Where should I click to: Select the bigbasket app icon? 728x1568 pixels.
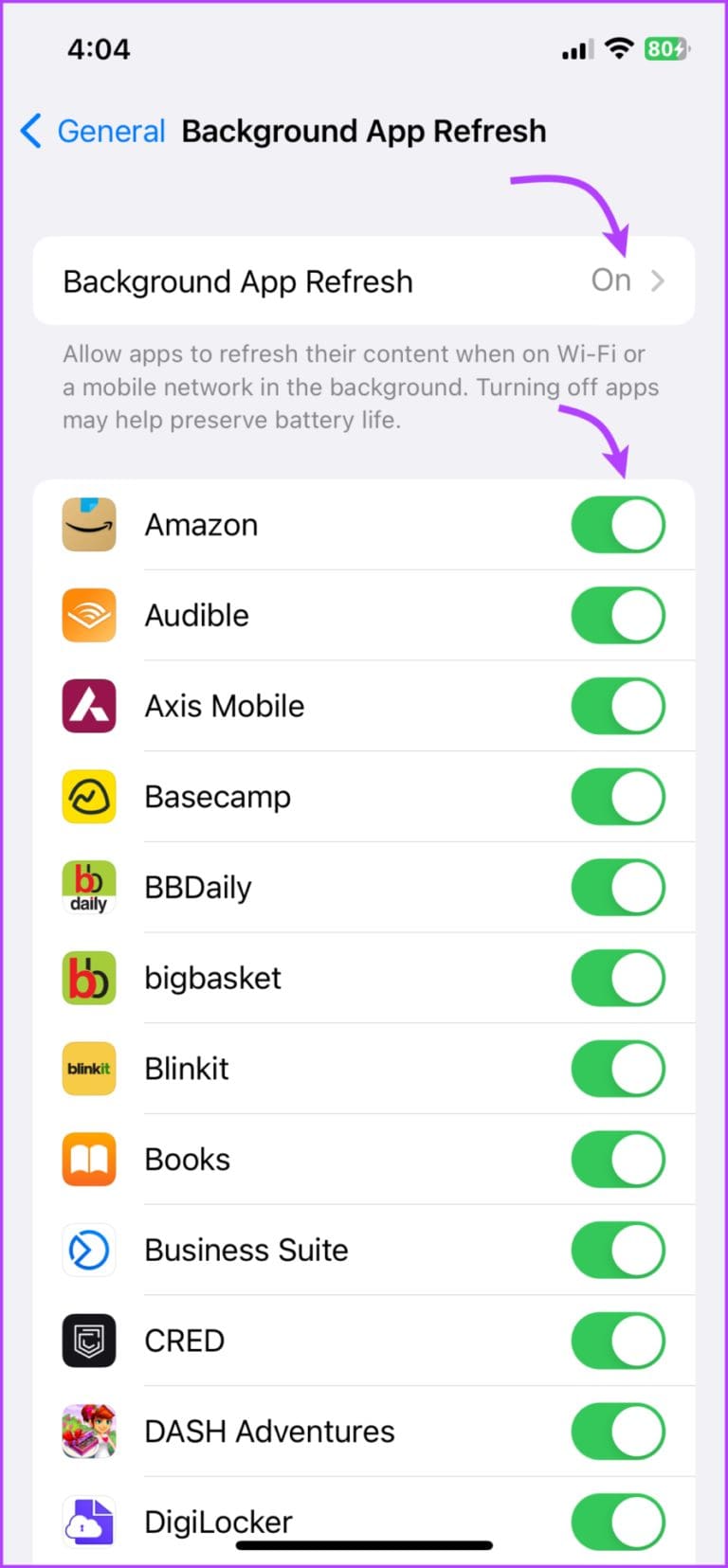[x=88, y=978]
